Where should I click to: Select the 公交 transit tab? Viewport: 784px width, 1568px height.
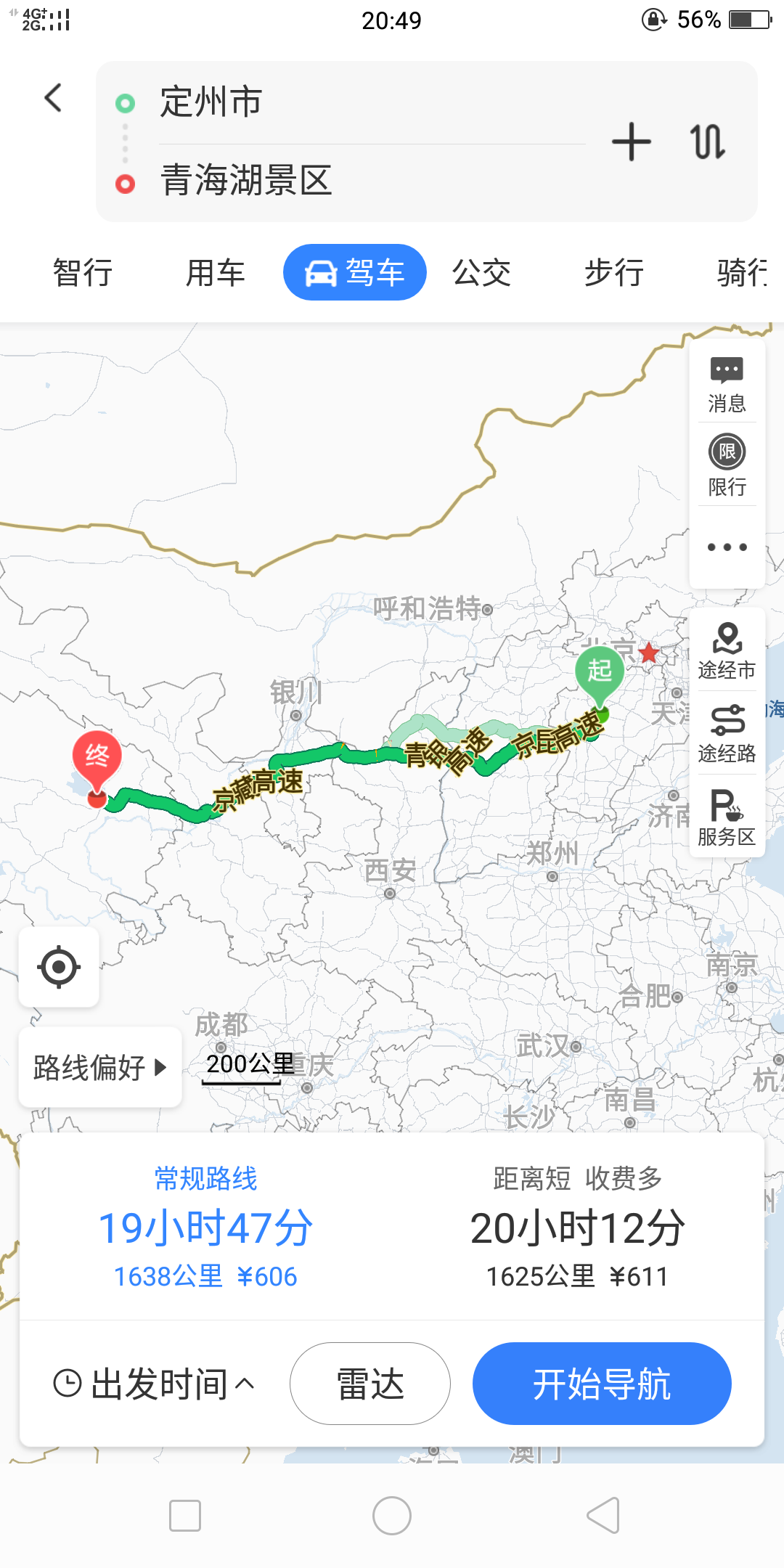[x=481, y=273]
